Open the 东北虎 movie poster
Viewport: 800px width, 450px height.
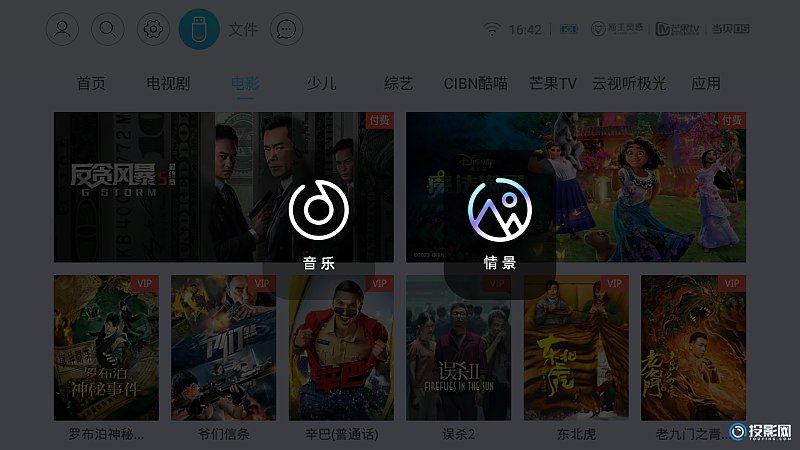pyautogui.click(x=576, y=348)
